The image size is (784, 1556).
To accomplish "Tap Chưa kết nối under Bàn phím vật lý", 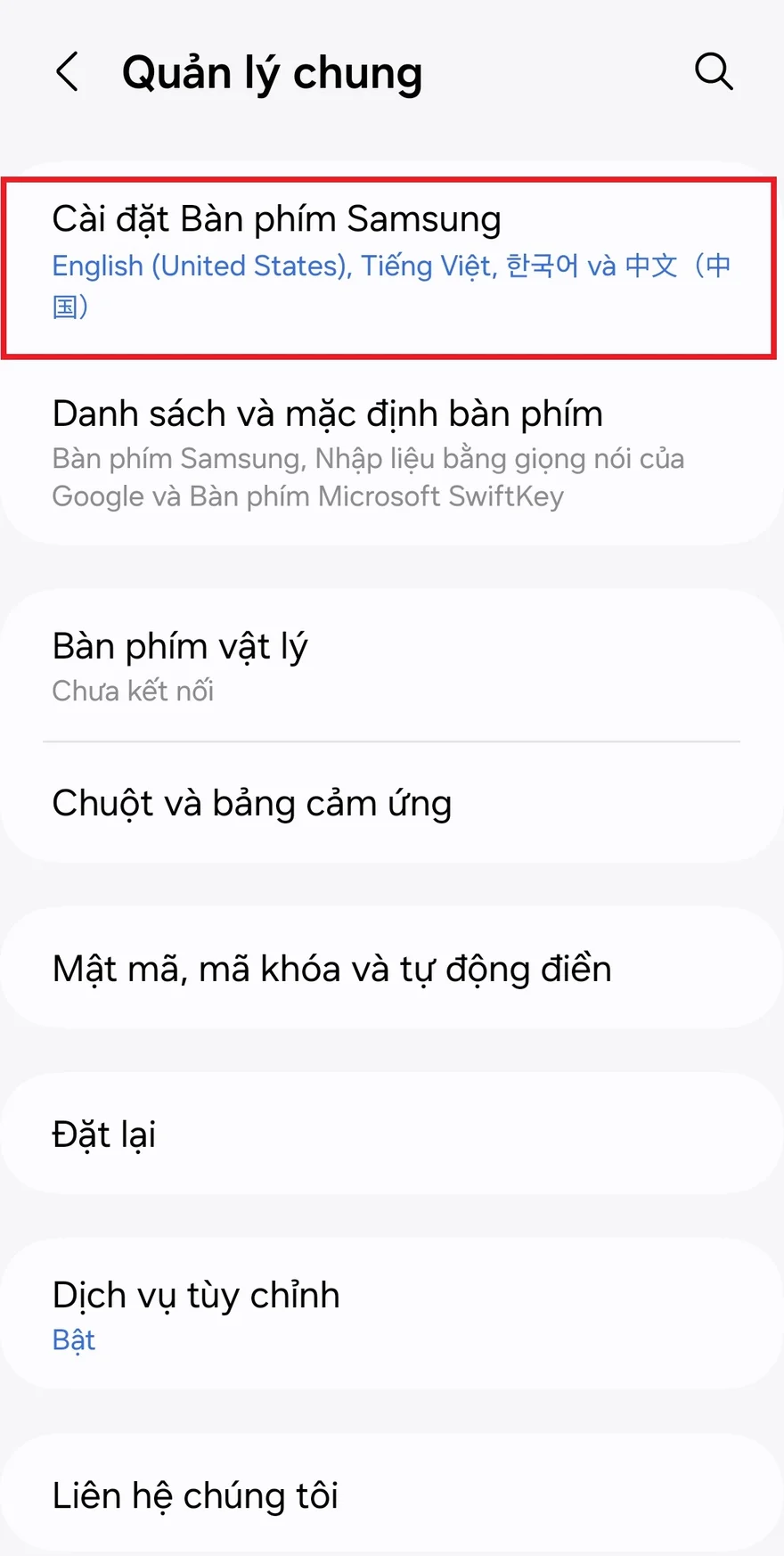I will point(133,690).
